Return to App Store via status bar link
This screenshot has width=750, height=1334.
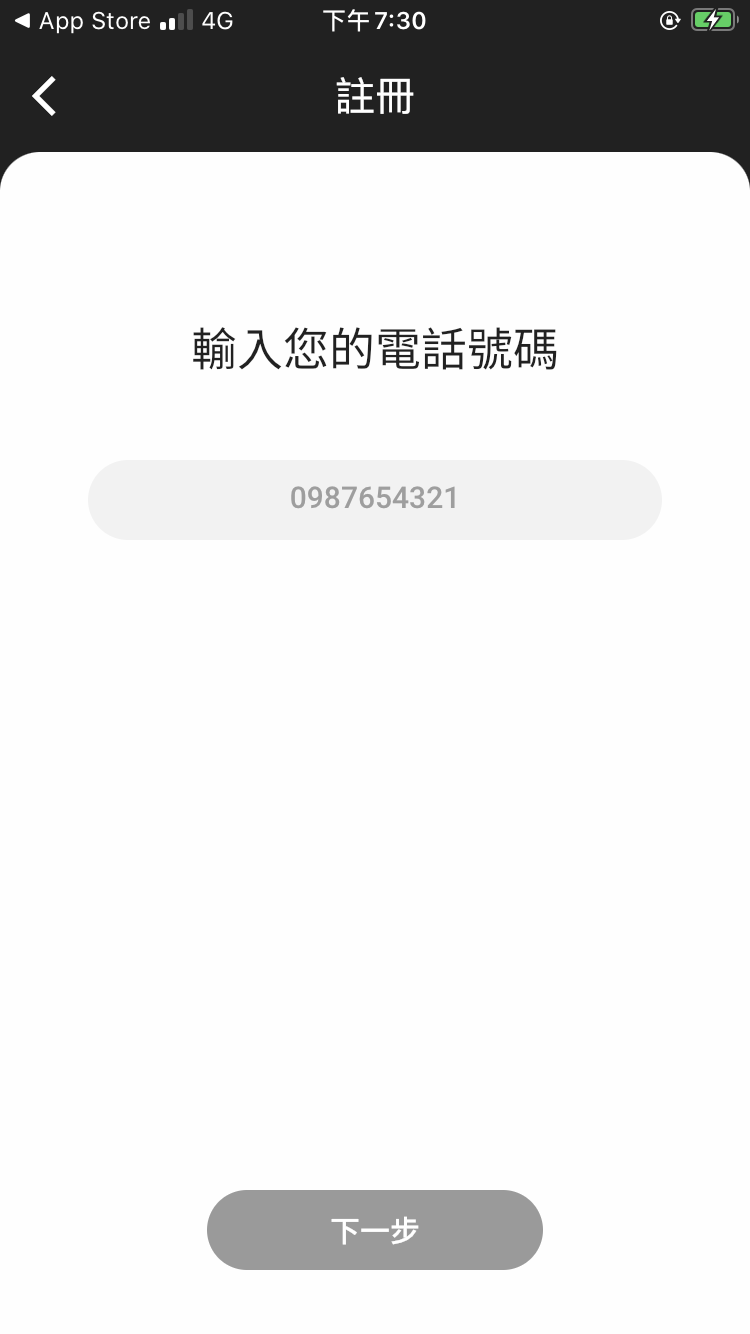coord(82,21)
